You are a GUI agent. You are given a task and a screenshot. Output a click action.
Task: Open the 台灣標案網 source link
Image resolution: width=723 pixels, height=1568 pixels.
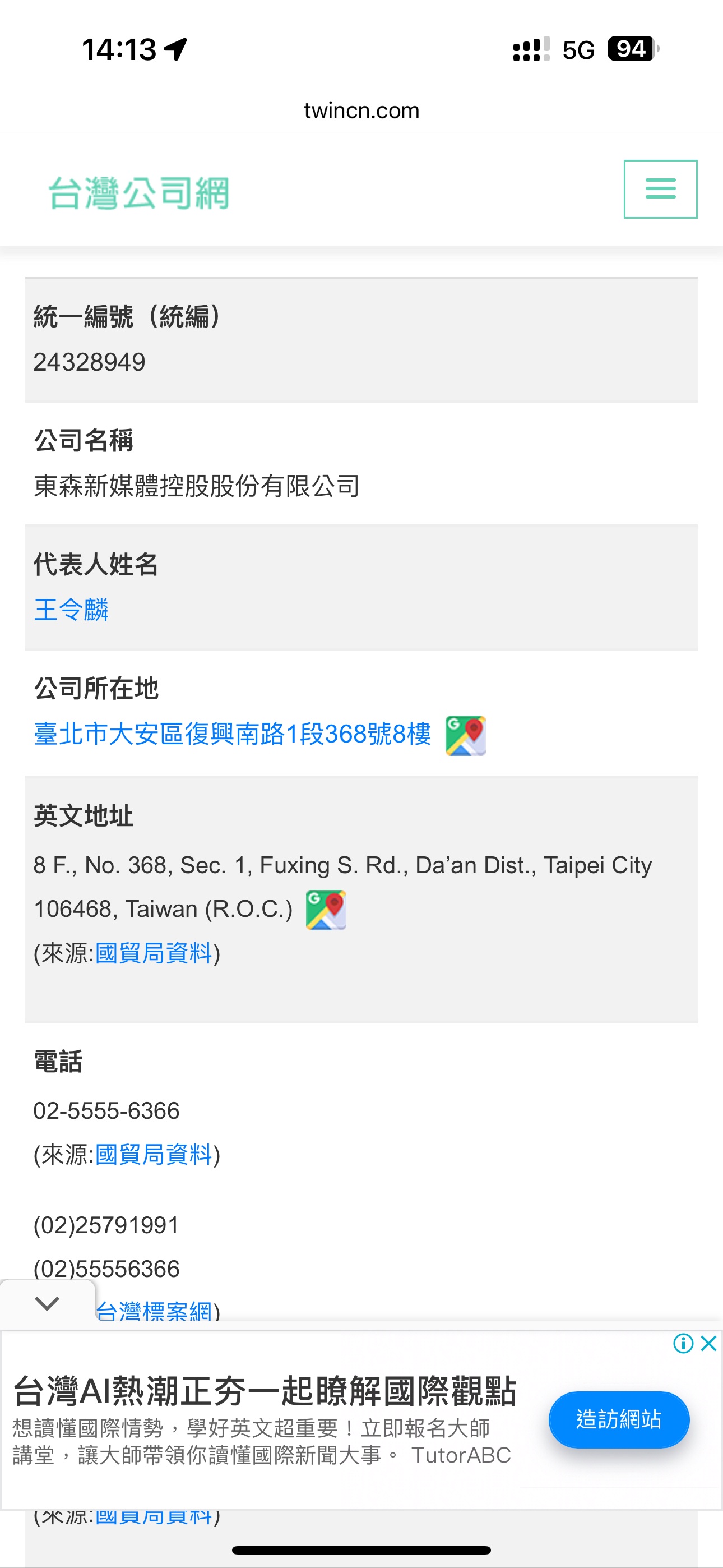(154, 1310)
